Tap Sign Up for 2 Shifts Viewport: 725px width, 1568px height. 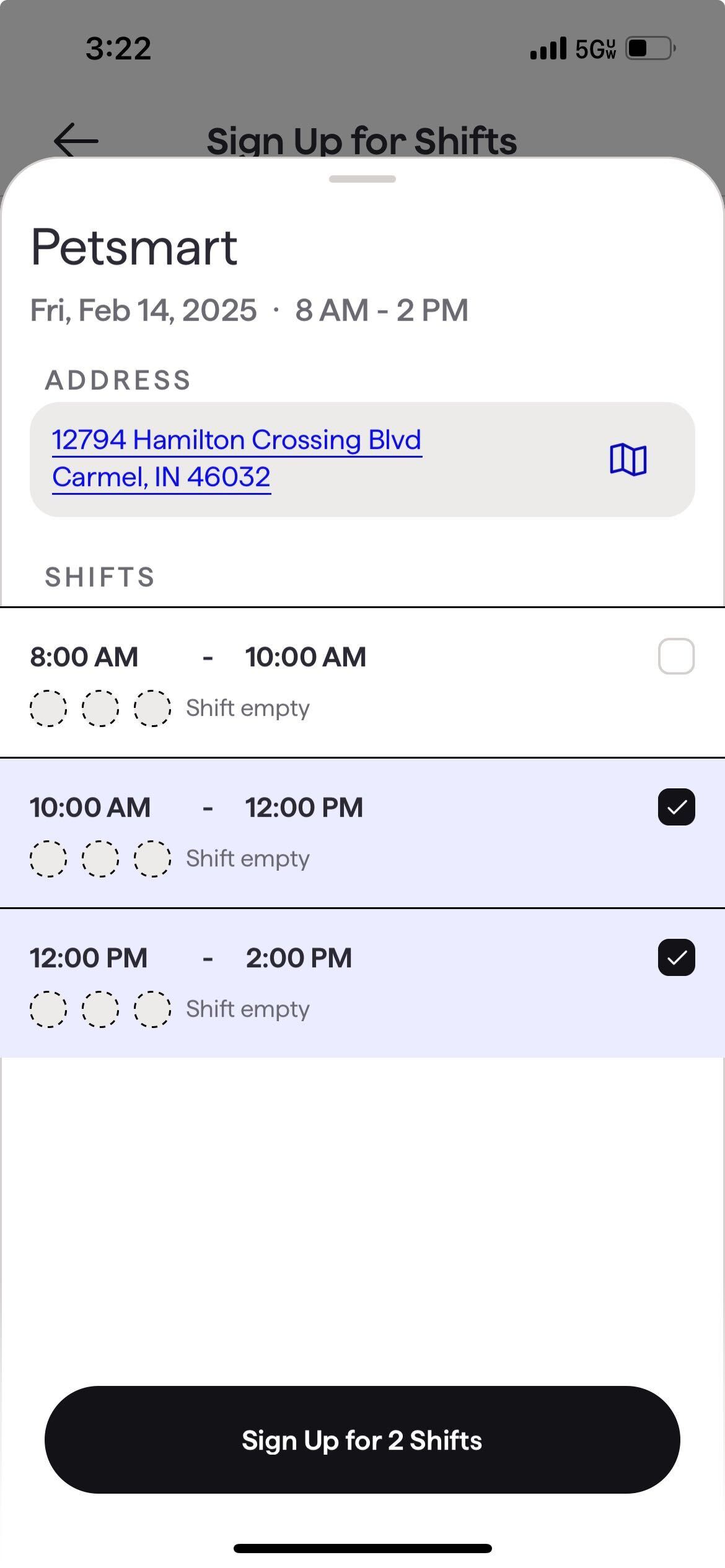pos(362,1440)
